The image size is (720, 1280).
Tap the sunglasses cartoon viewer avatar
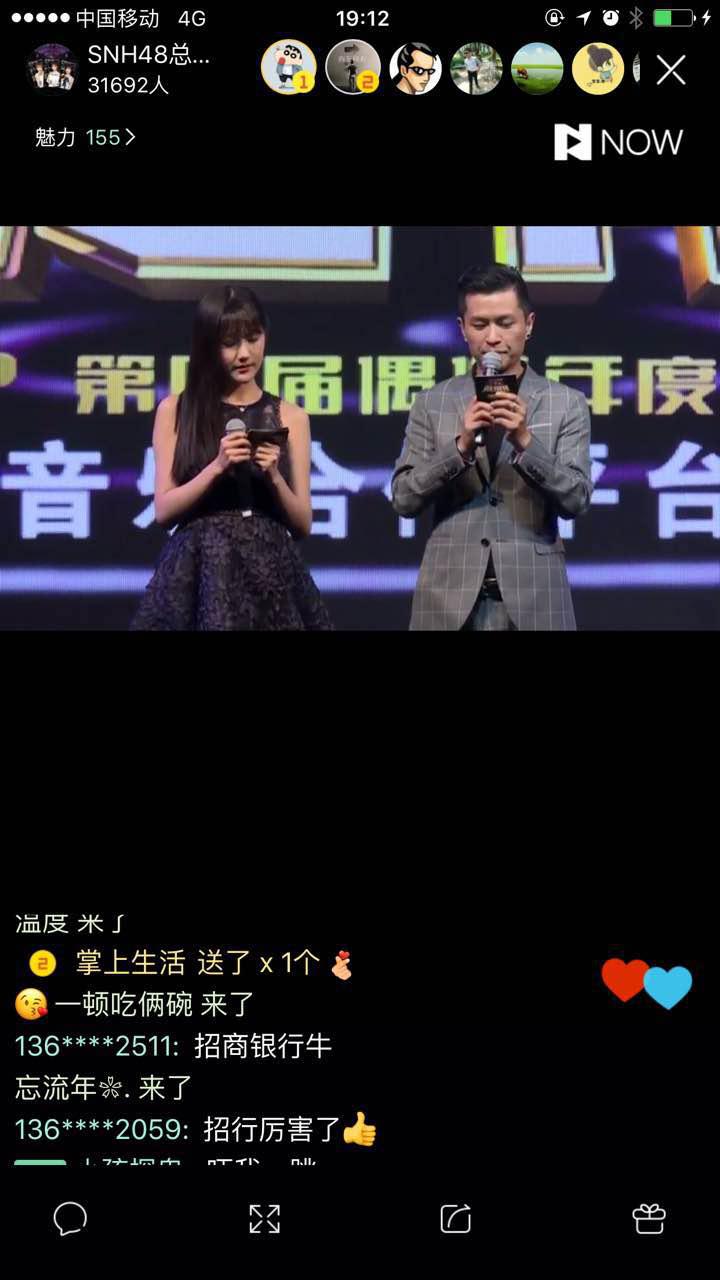pyautogui.click(x=415, y=68)
